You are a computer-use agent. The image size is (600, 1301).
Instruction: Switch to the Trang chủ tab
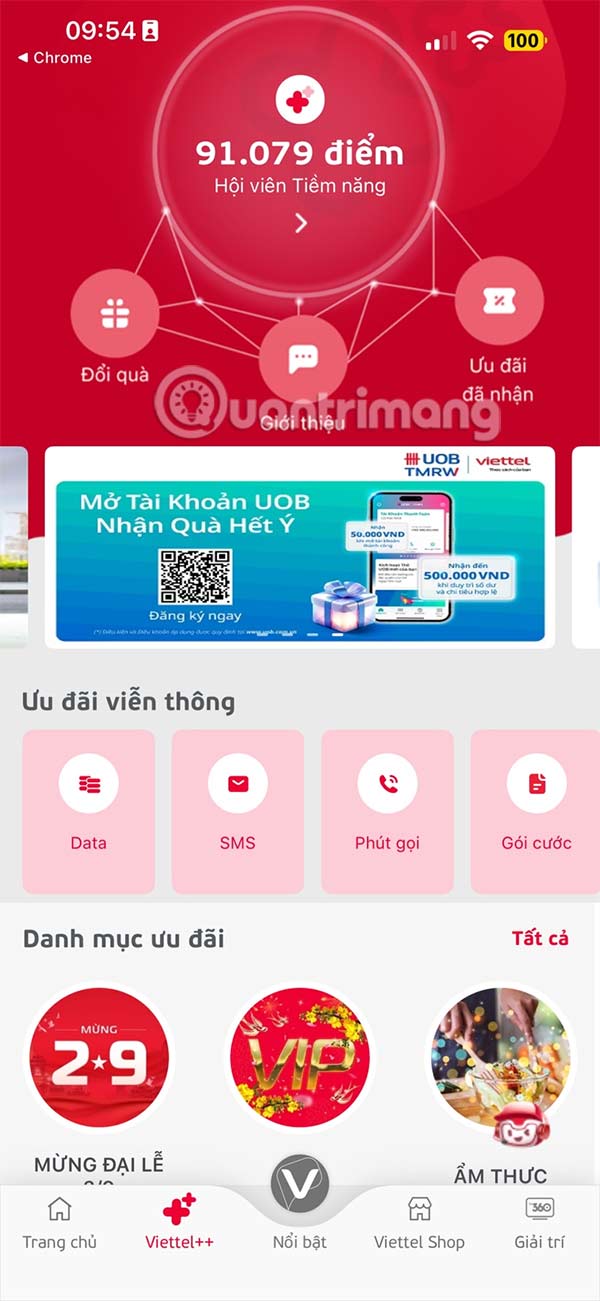(60, 1224)
